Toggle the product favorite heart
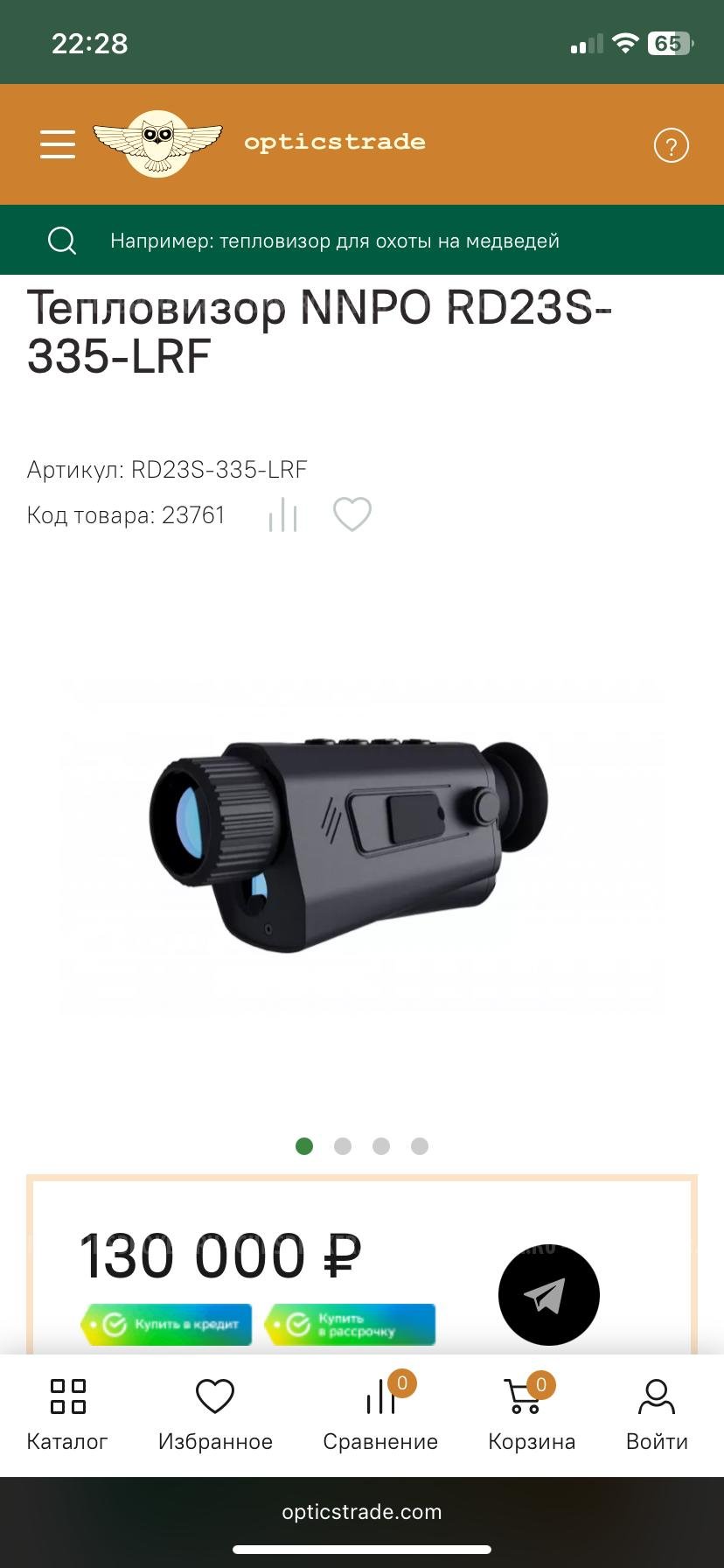The width and height of the screenshot is (724, 1568). pyautogui.click(x=352, y=514)
